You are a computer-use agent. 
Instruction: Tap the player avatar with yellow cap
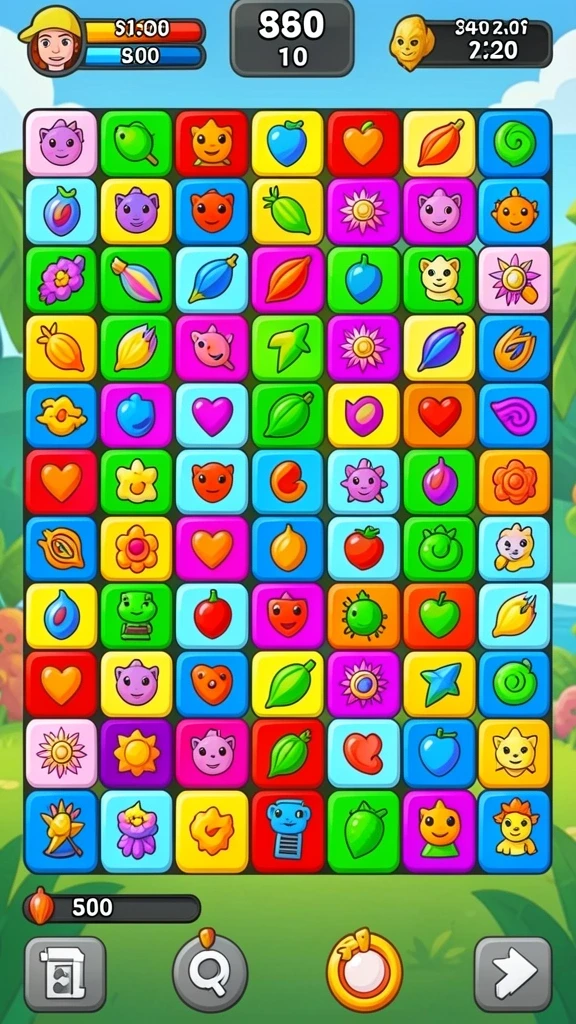click(54, 40)
